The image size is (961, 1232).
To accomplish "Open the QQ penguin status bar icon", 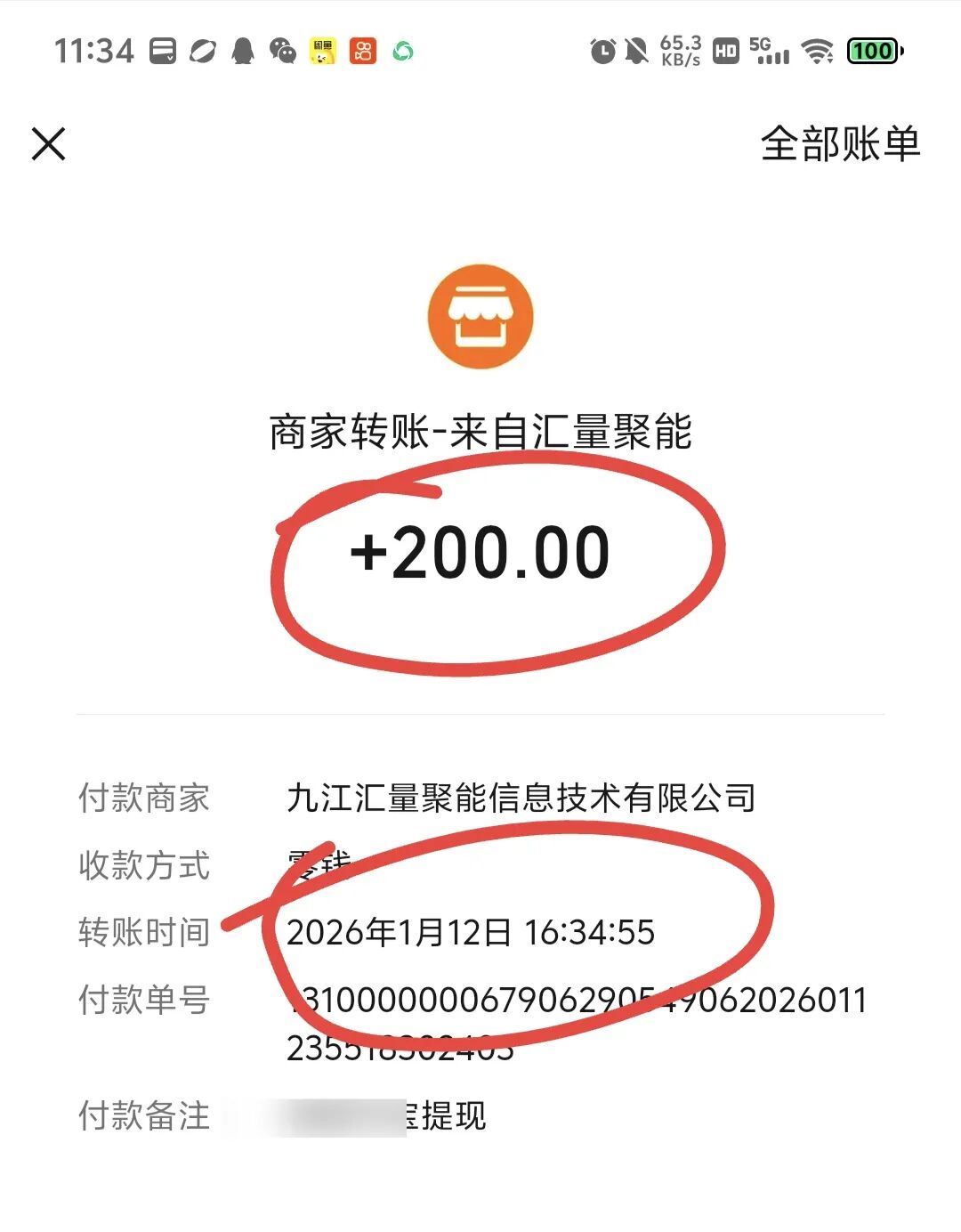I will point(238,51).
